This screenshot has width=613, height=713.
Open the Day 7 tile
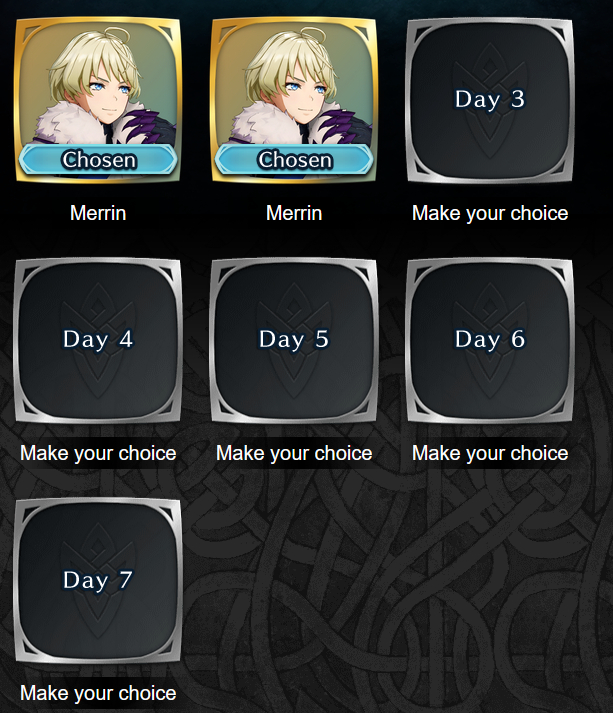click(98, 580)
